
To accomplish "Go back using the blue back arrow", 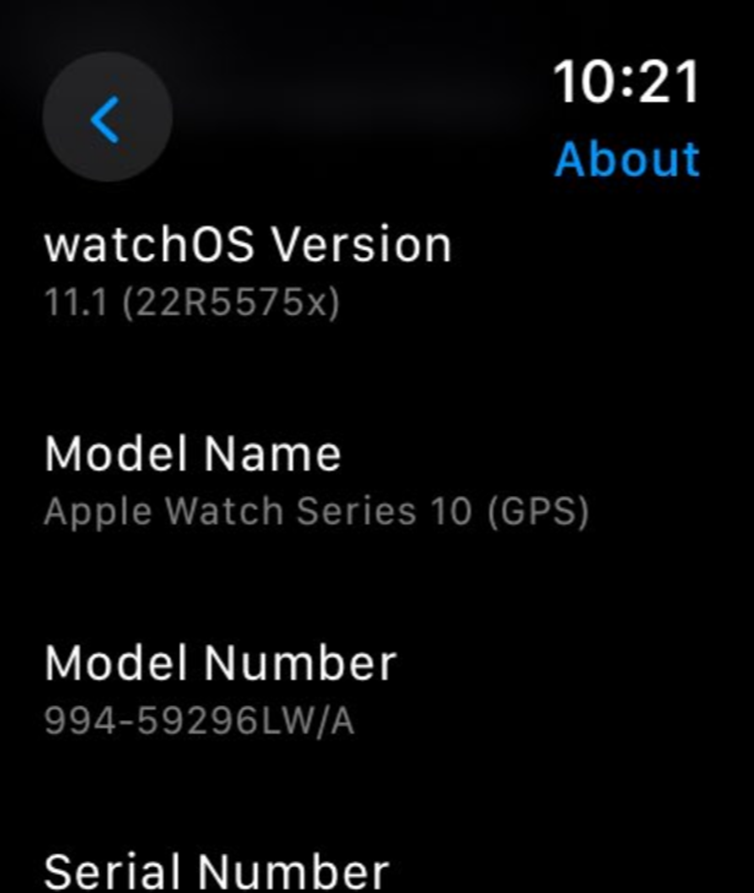I will (x=107, y=119).
